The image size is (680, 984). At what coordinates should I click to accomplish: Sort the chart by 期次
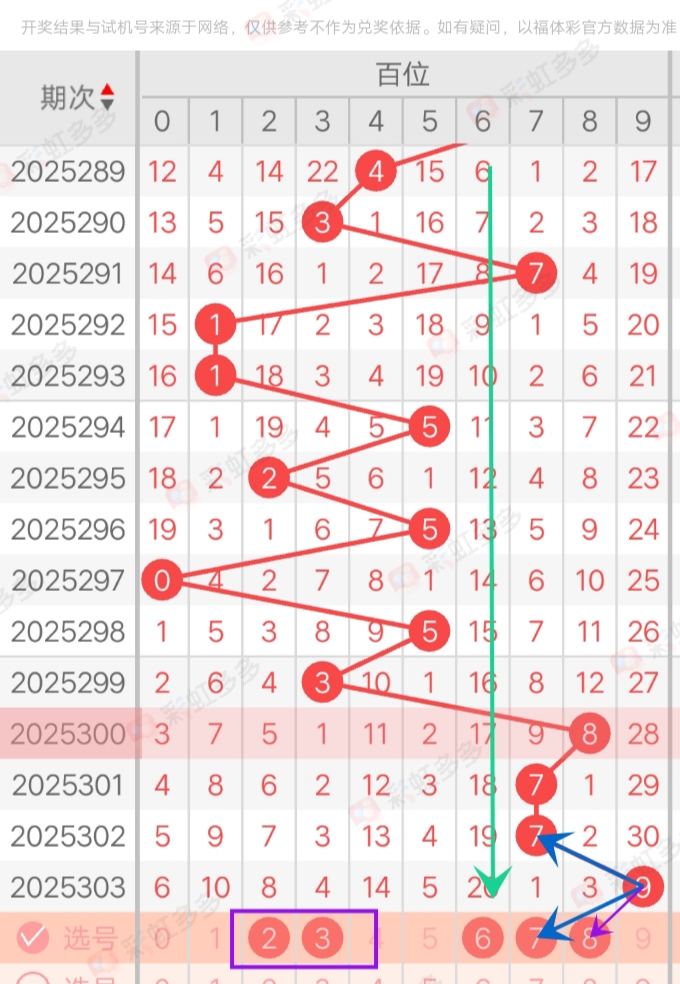point(107,97)
